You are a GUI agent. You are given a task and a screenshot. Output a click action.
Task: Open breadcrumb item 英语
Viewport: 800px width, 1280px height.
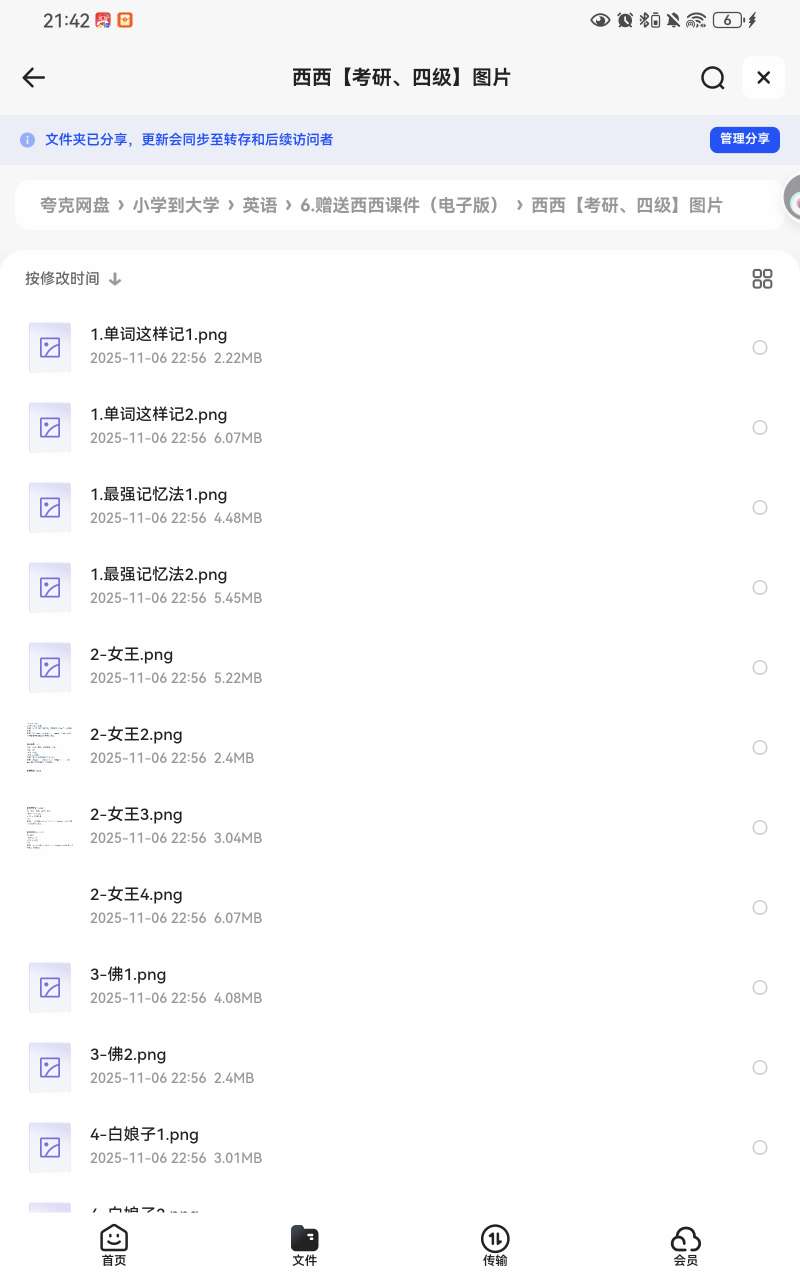tap(259, 205)
